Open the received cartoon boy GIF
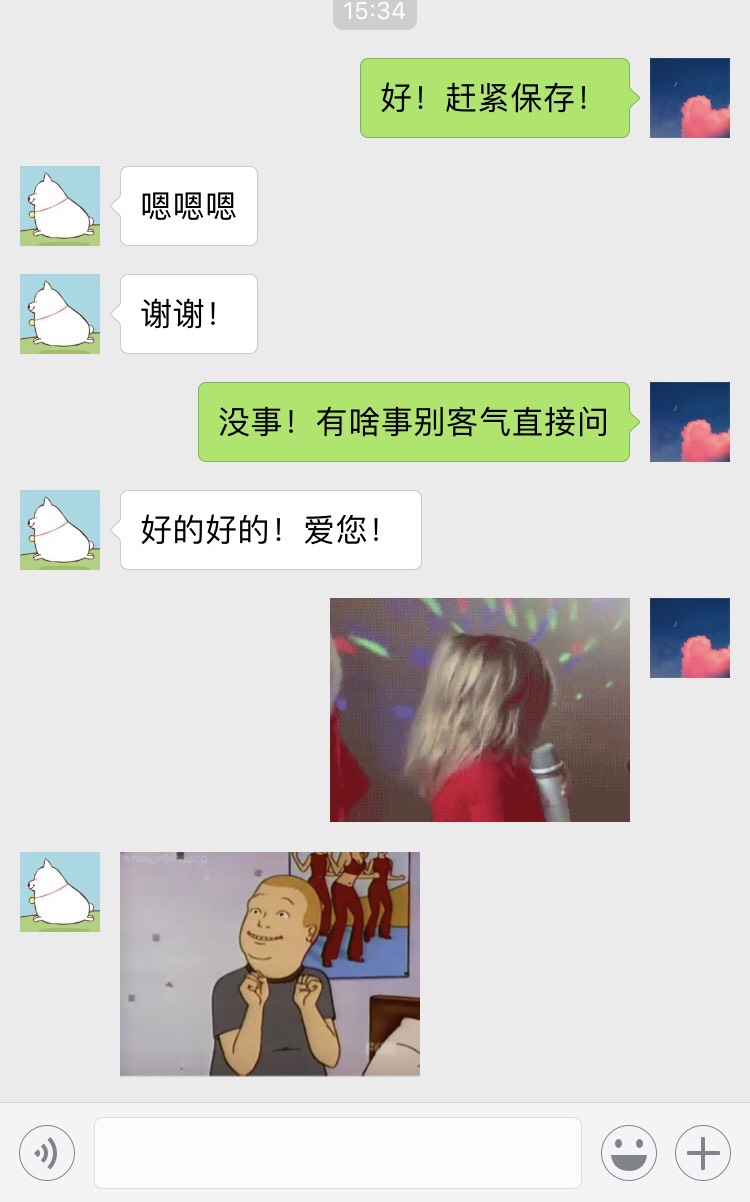This screenshot has height=1202, width=750. (x=270, y=964)
